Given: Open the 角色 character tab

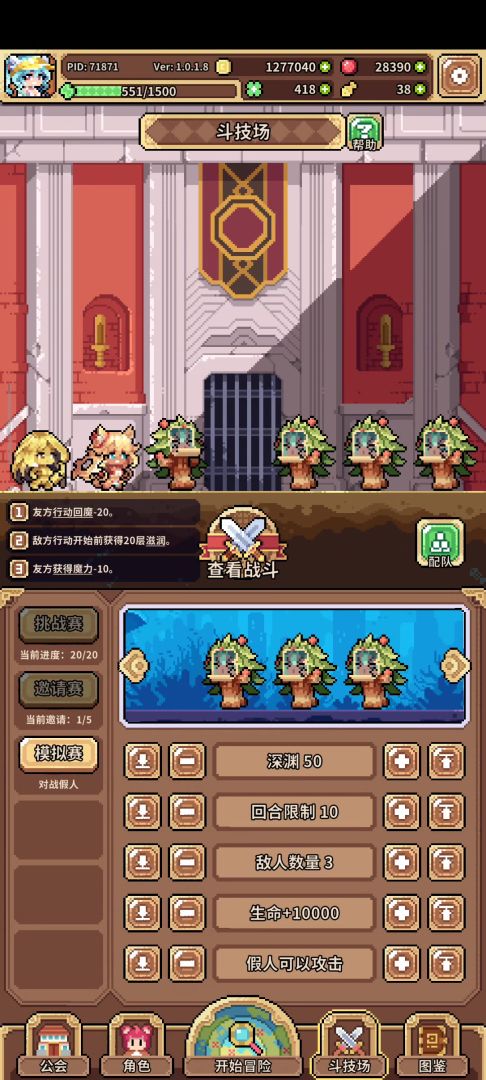Looking at the screenshot, I should 136,1046.
